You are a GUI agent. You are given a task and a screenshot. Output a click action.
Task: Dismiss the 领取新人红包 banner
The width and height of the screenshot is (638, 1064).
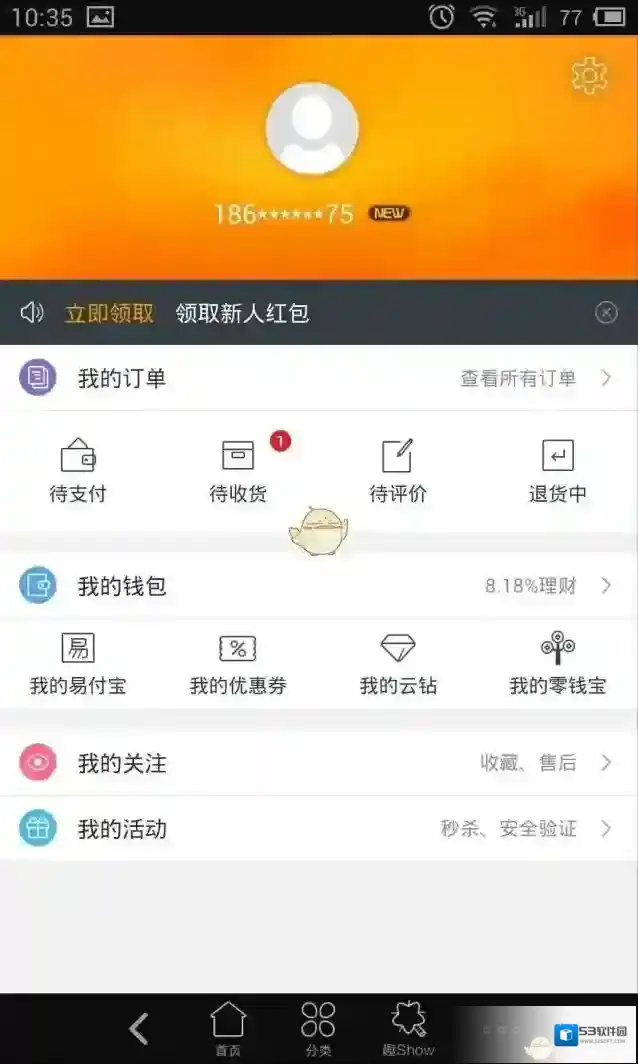[606, 313]
